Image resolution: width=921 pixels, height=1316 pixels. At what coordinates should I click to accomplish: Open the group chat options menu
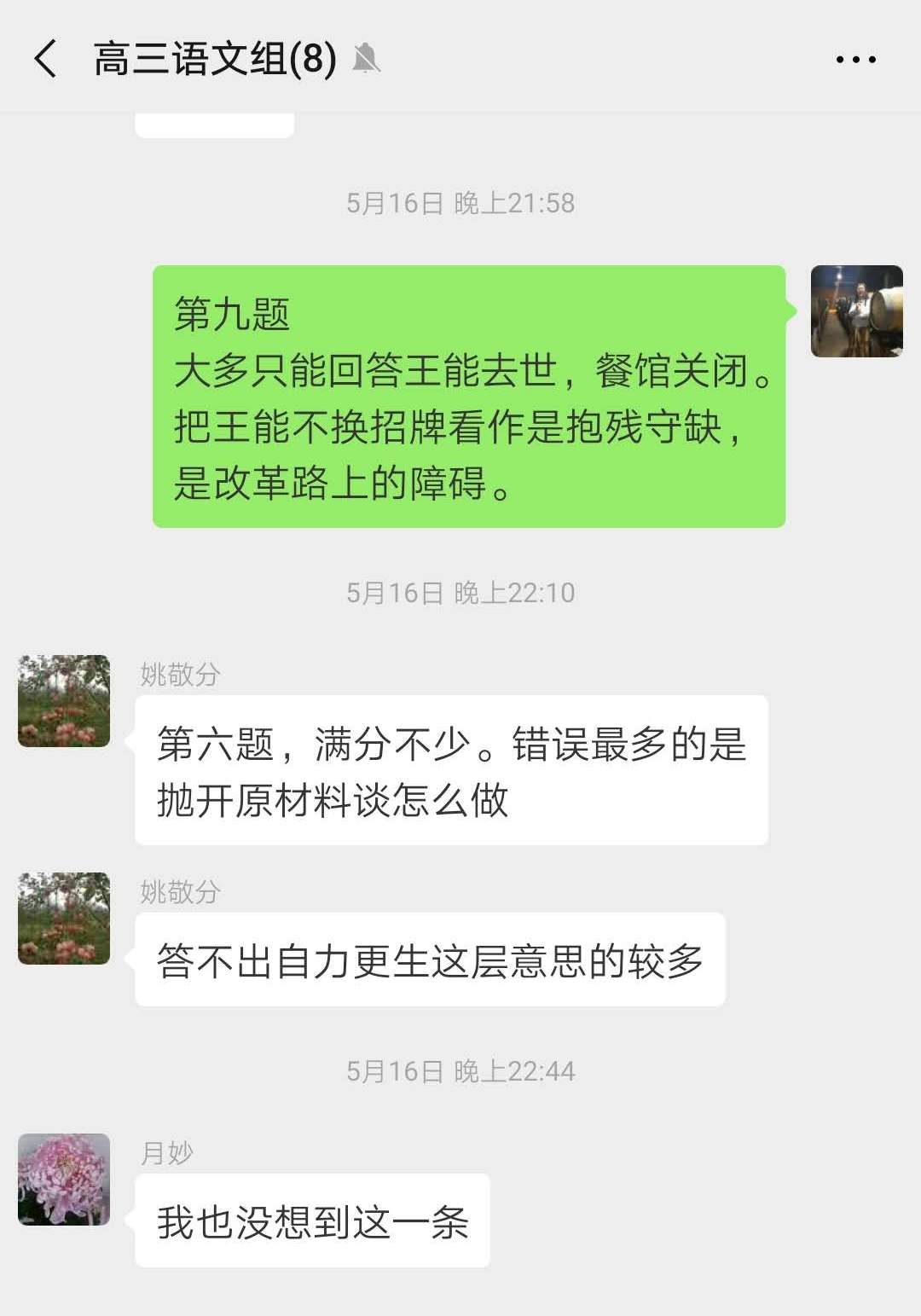tap(855, 59)
